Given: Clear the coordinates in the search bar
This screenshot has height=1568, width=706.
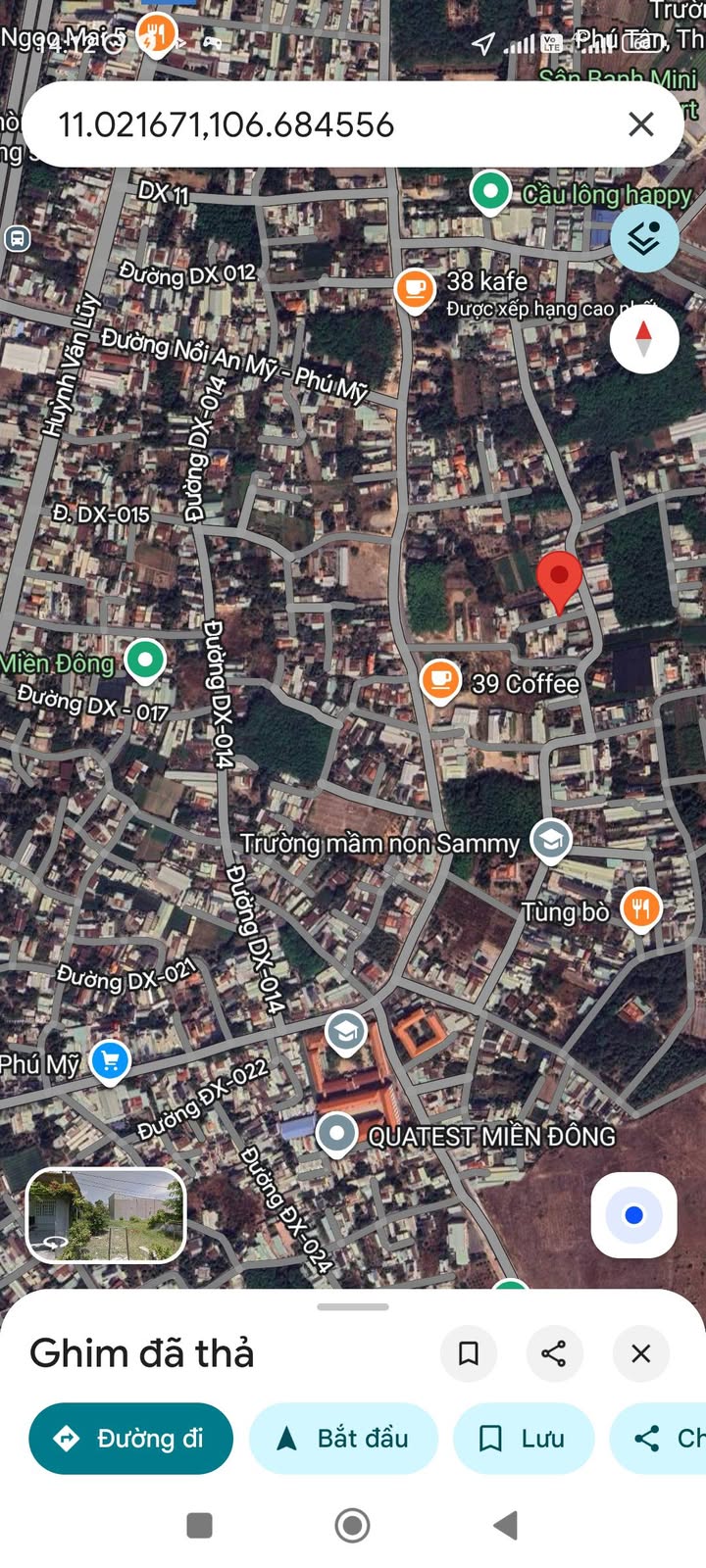Looking at the screenshot, I should tap(640, 124).
